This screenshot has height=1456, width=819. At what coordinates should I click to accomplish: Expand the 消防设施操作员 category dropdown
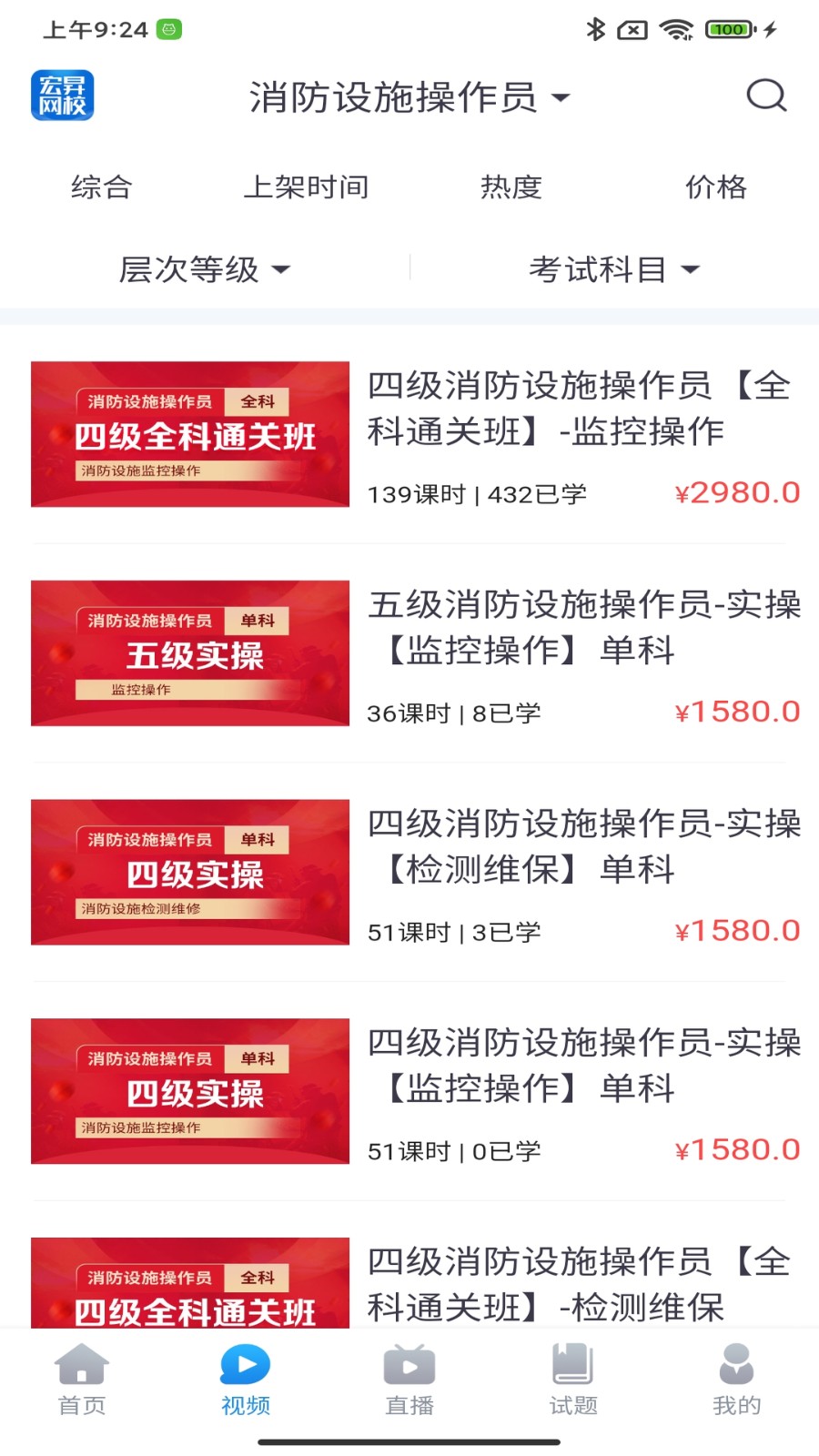click(x=409, y=97)
